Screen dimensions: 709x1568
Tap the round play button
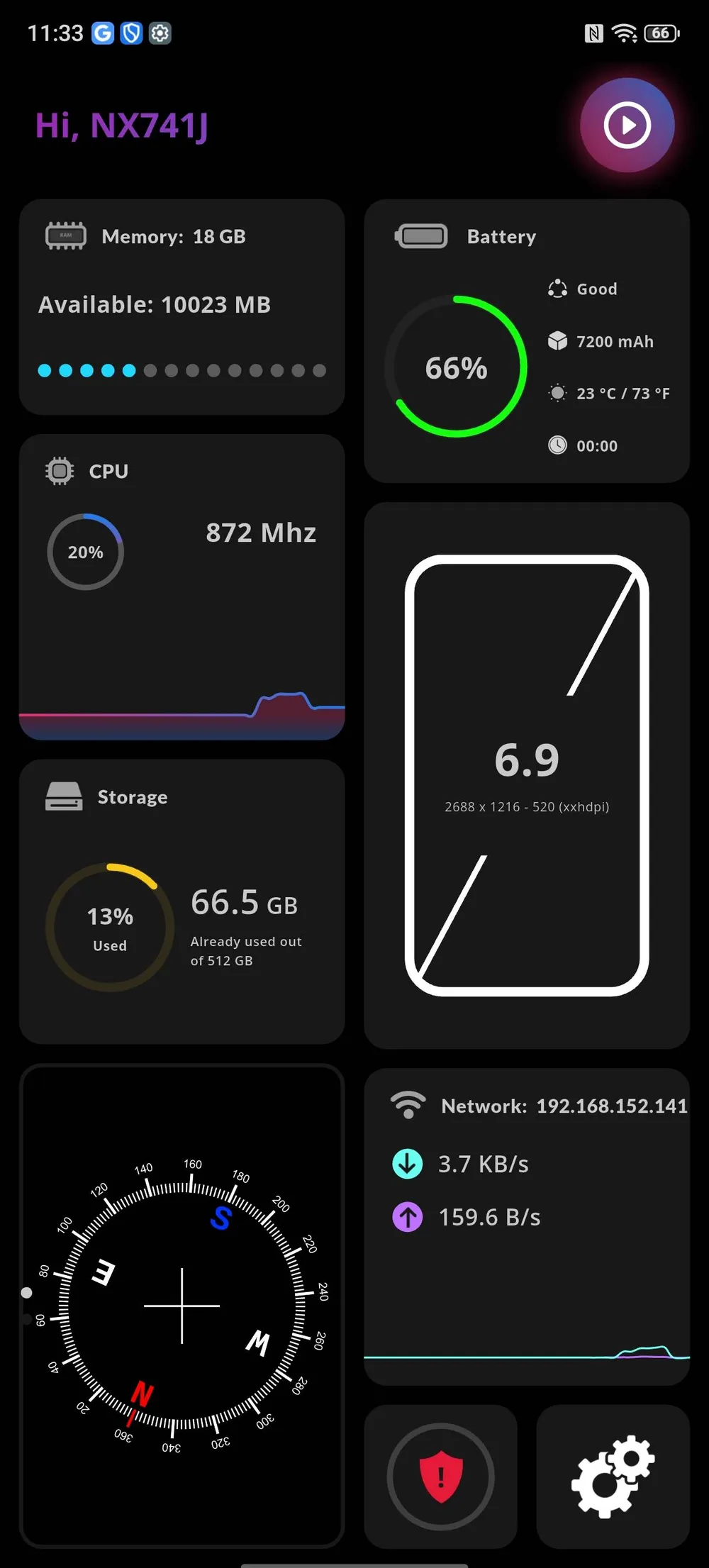click(x=627, y=126)
